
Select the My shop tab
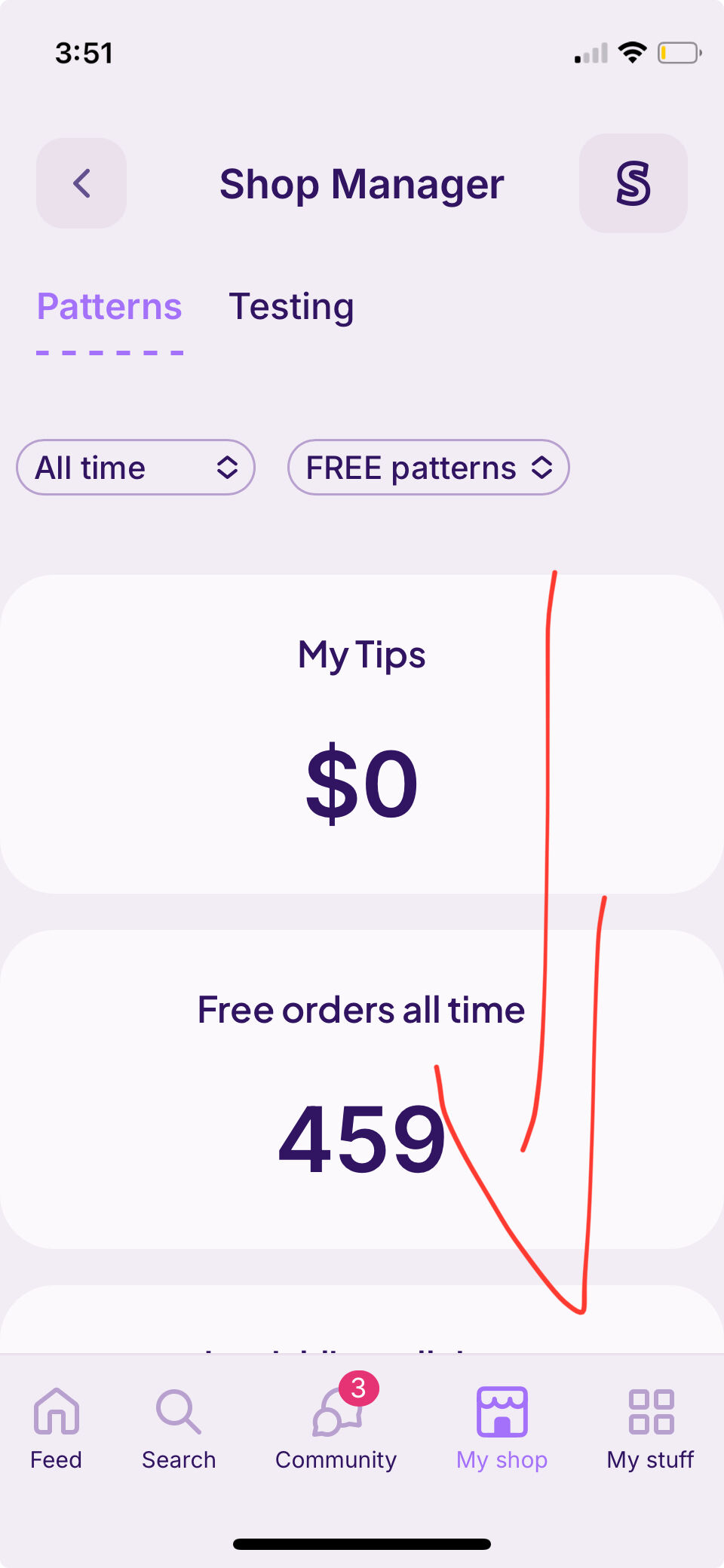click(x=502, y=1428)
